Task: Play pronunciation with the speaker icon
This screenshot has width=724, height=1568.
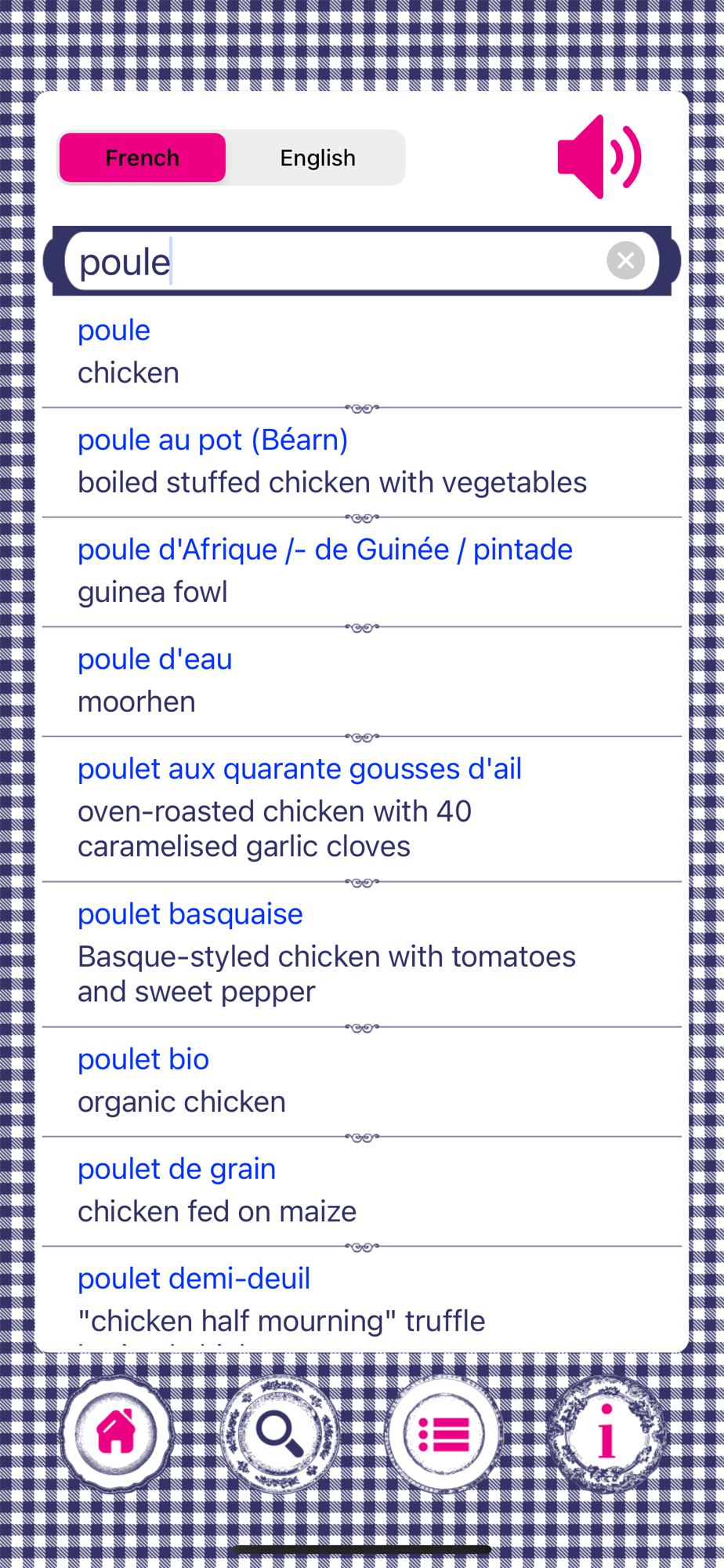Action: (599, 157)
